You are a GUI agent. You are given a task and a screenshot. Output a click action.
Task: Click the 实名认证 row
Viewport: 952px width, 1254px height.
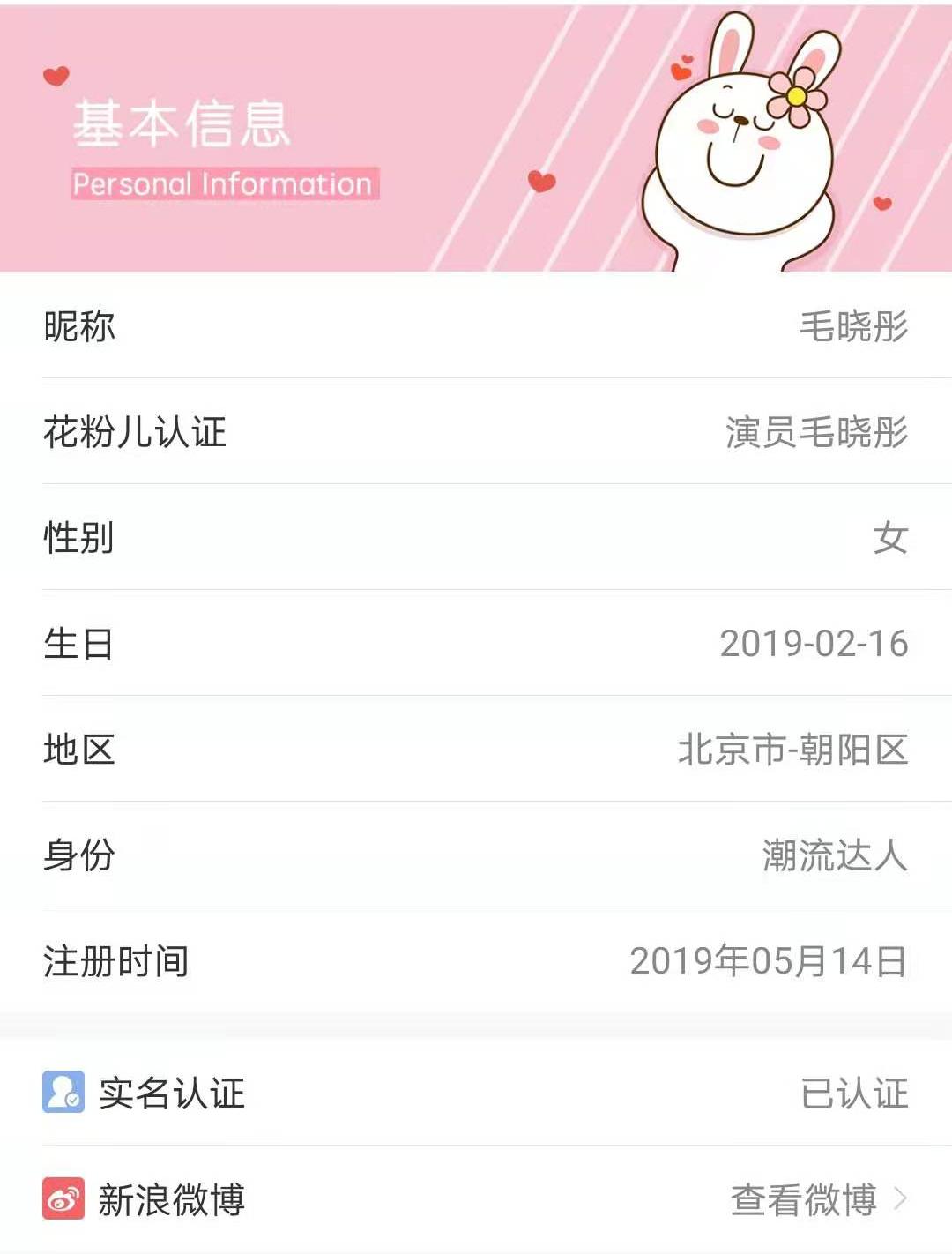[476, 1094]
